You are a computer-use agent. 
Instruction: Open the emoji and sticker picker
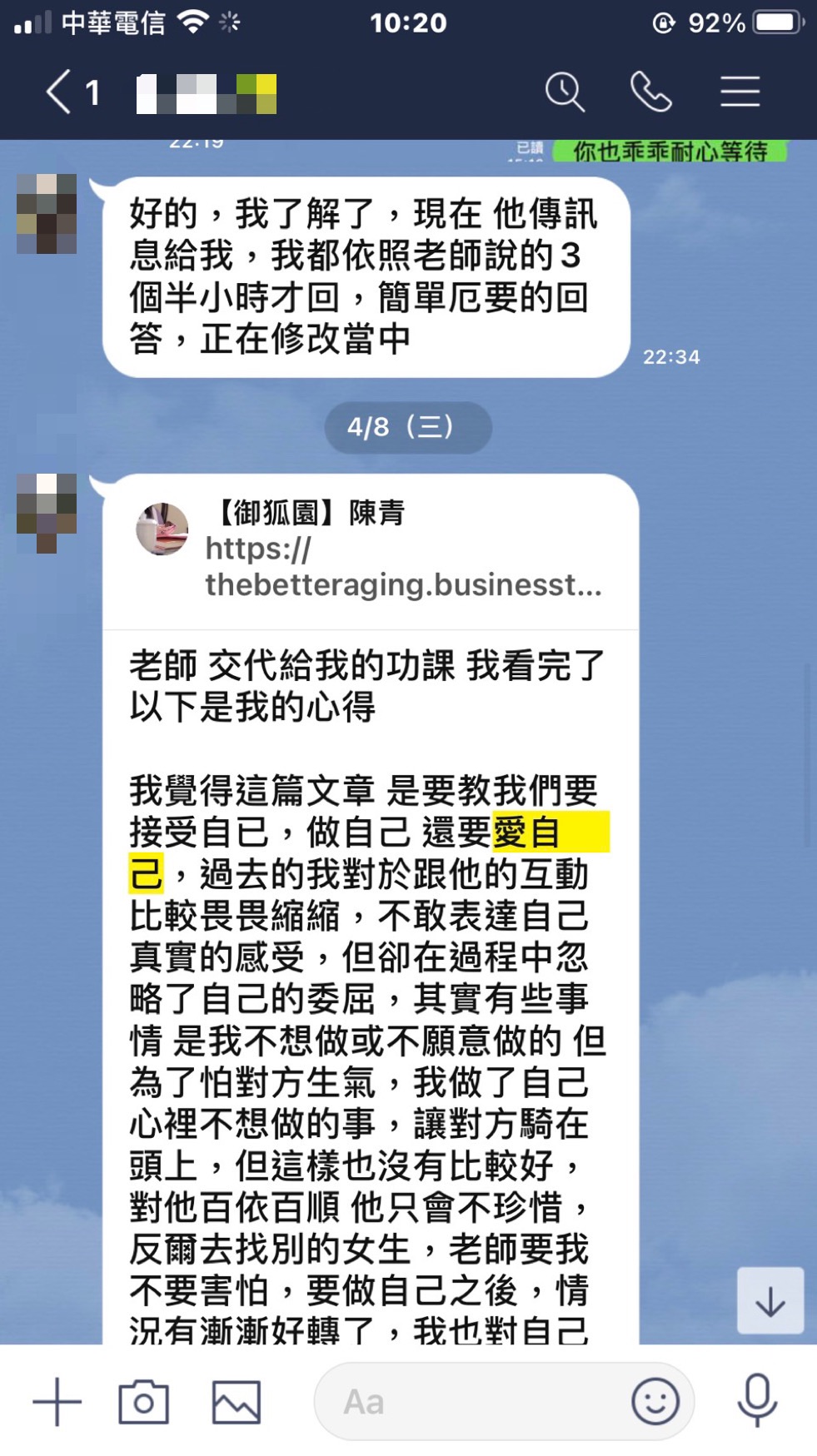click(655, 1402)
